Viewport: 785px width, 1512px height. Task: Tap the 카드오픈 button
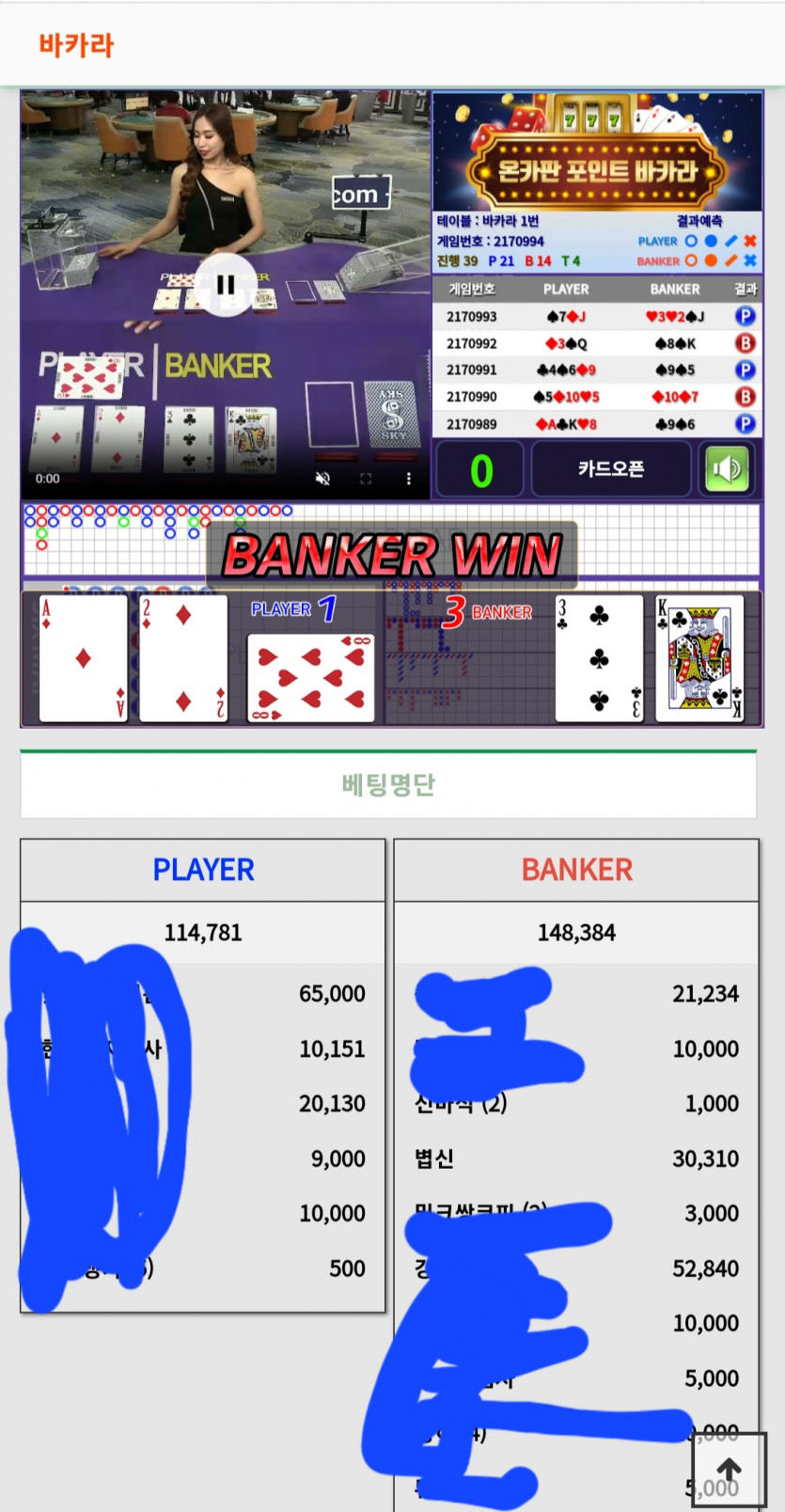(610, 468)
